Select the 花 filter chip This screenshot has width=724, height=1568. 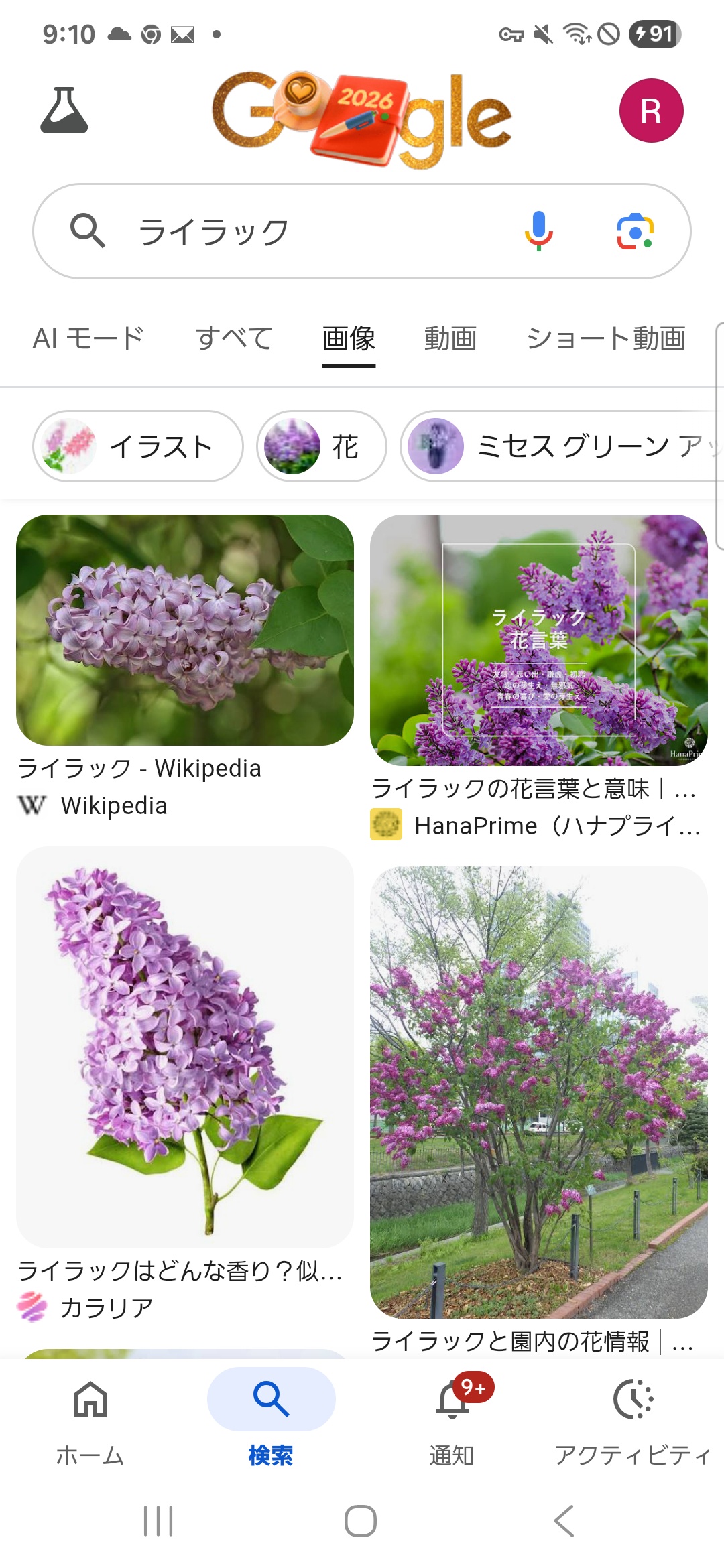(x=322, y=446)
